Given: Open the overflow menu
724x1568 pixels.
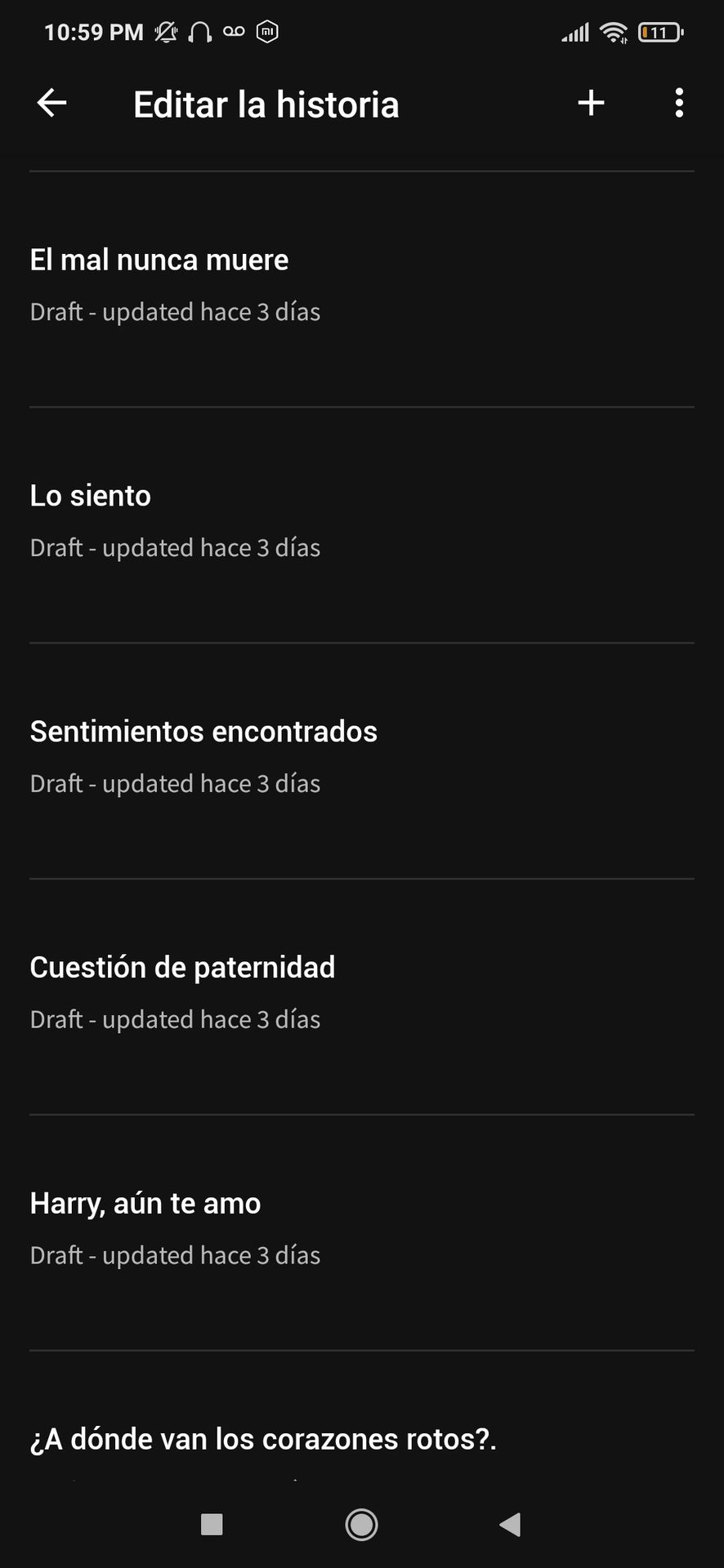Looking at the screenshot, I should (679, 104).
